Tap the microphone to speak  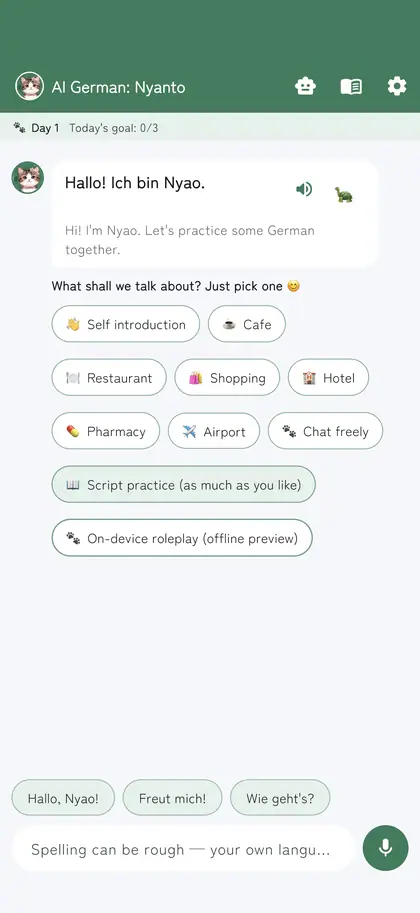(x=386, y=848)
